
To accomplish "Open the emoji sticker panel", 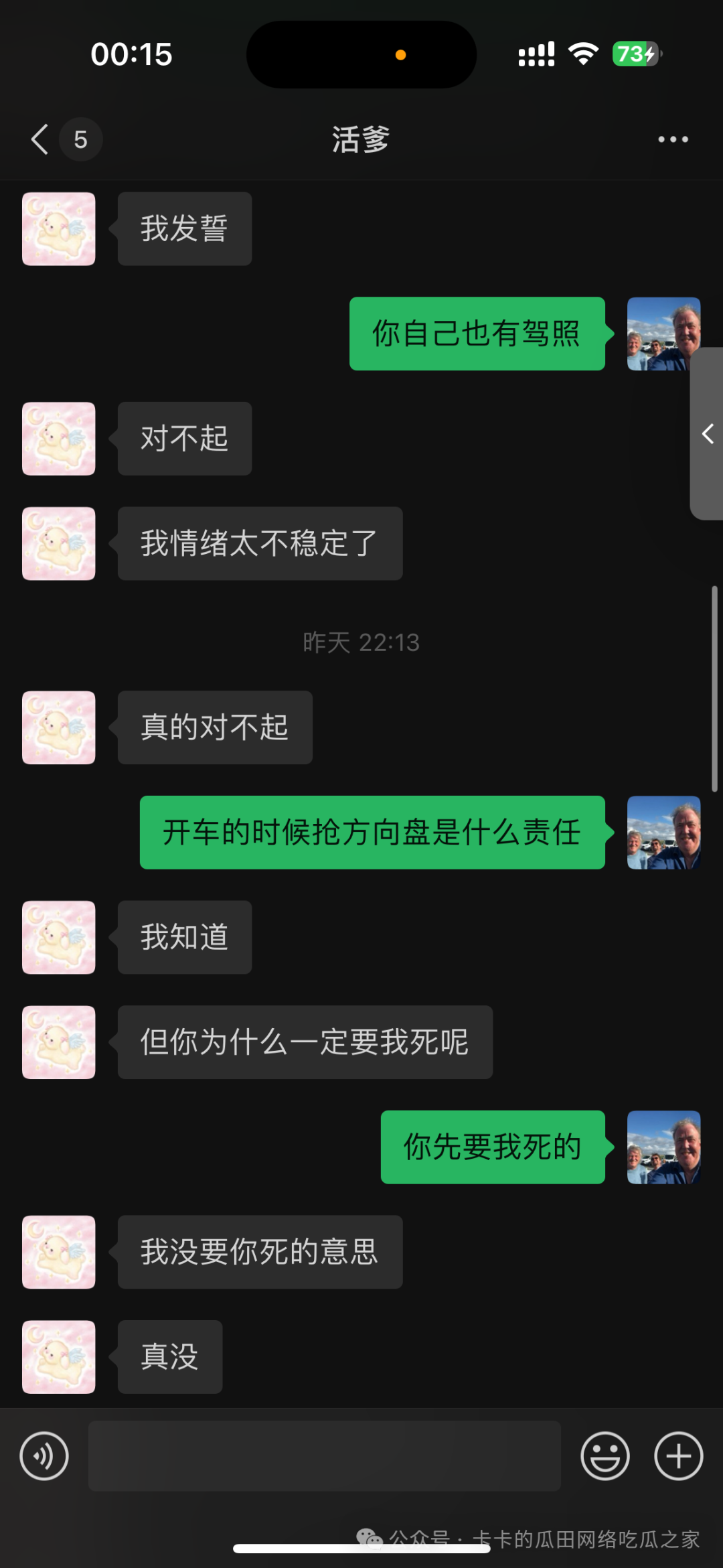I will click(x=605, y=1456).
